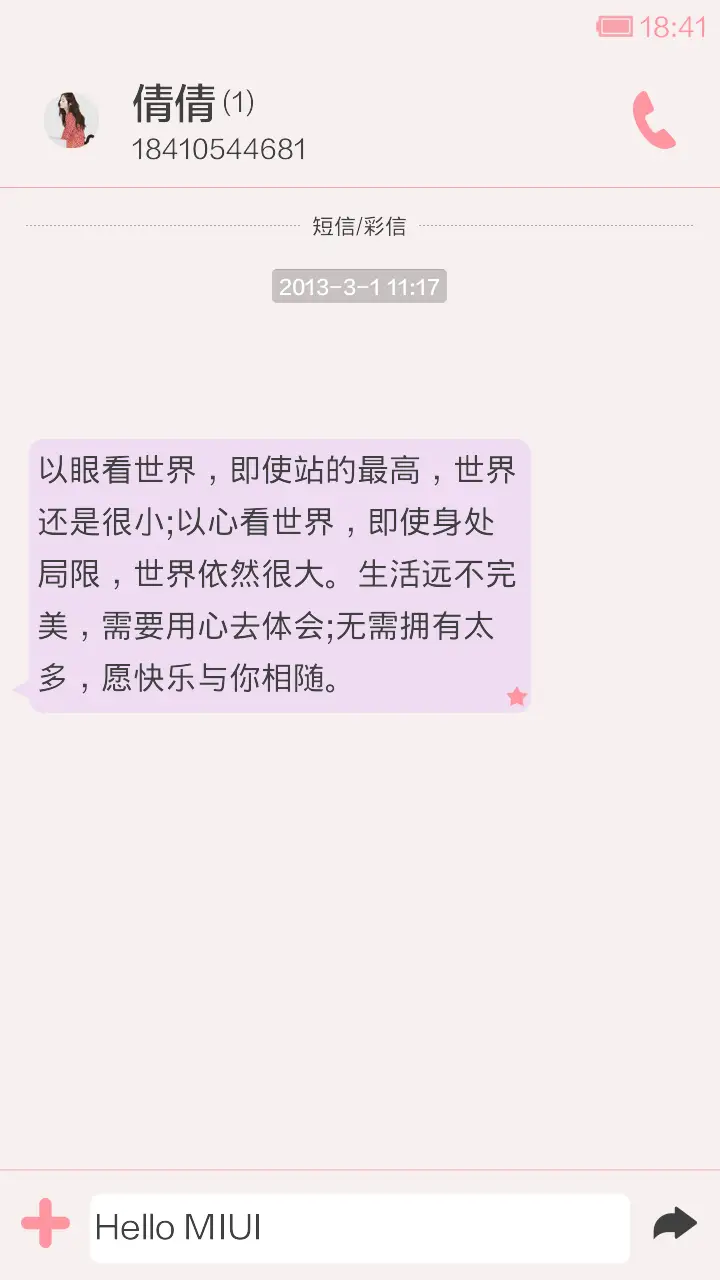The width and height of the screenshot is (720, 1280).
Task: Send the message with the arrow icon
Action: tap(674, 1222)
